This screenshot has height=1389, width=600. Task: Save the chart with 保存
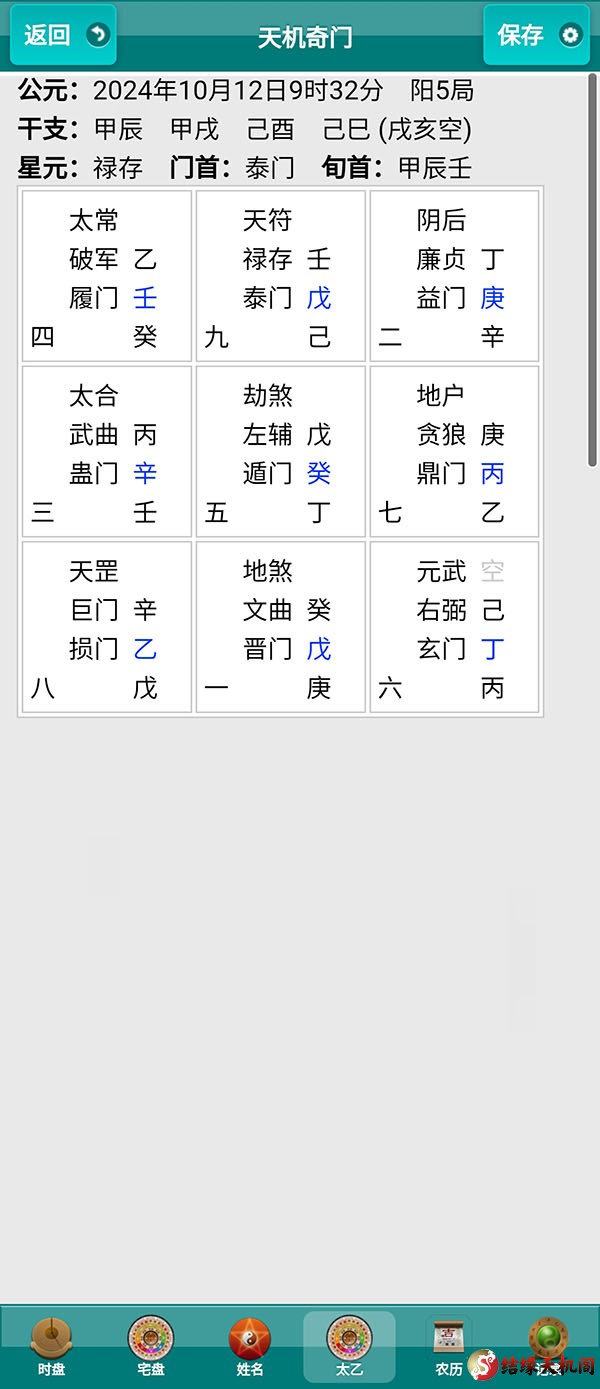coord(536,36)
